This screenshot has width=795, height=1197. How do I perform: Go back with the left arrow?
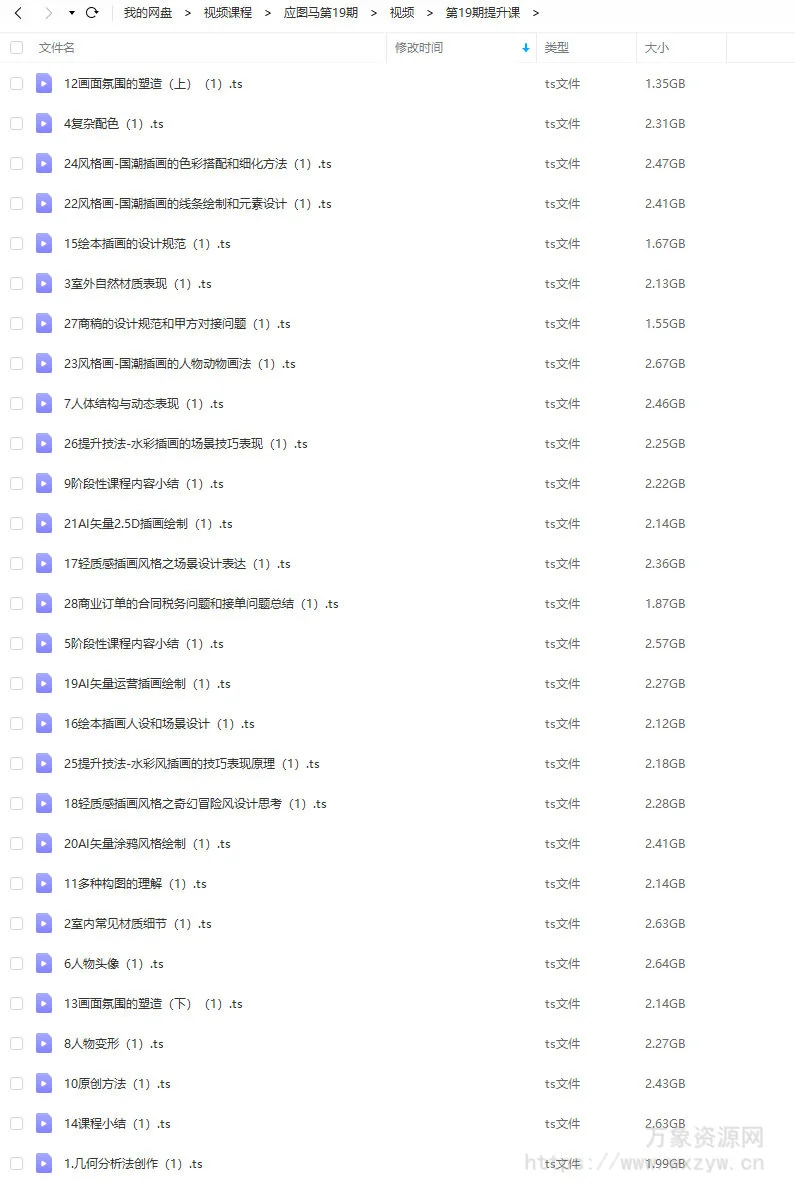pos(18,13)
